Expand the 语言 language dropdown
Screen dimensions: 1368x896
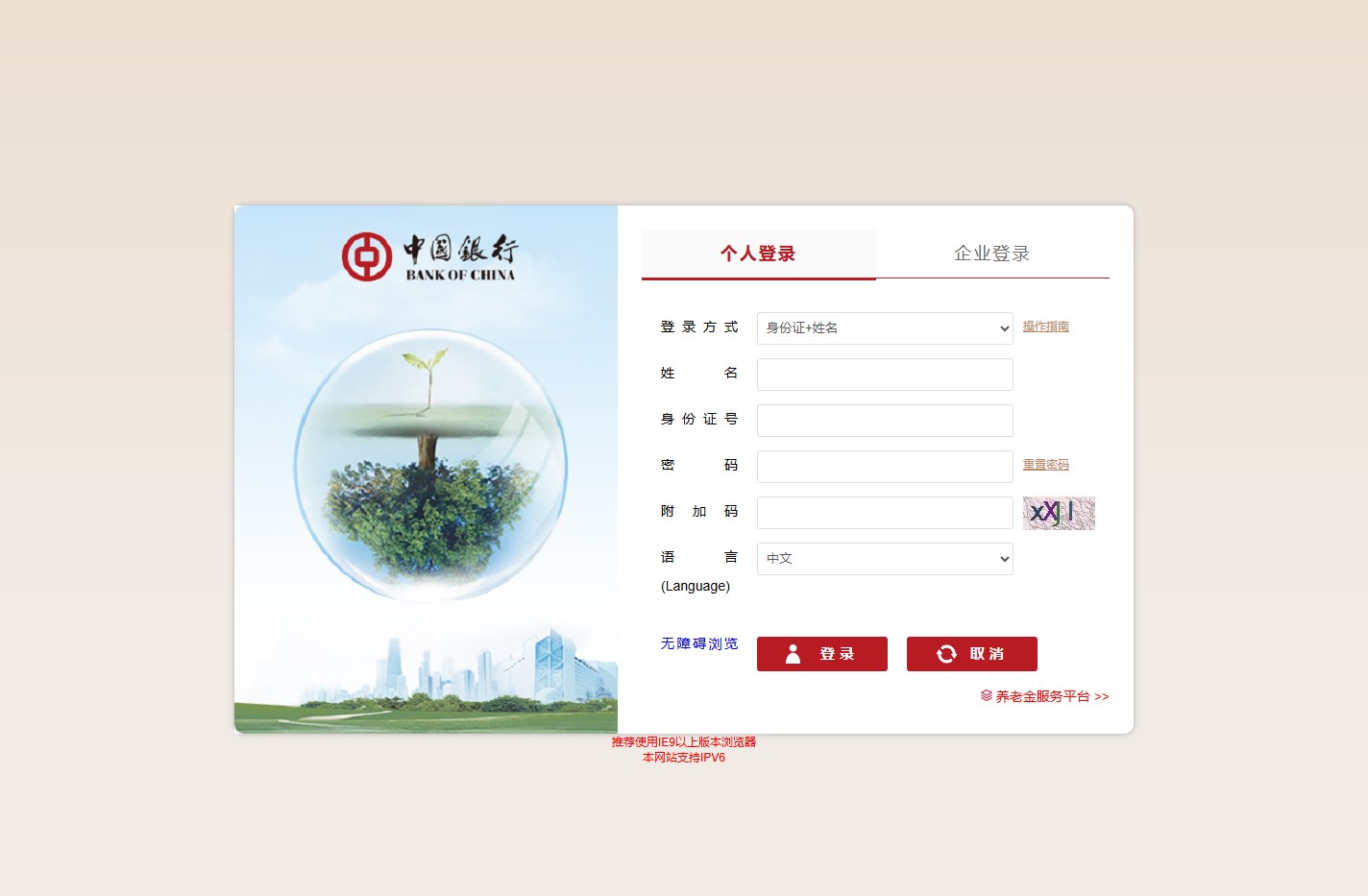coord(884,559)
